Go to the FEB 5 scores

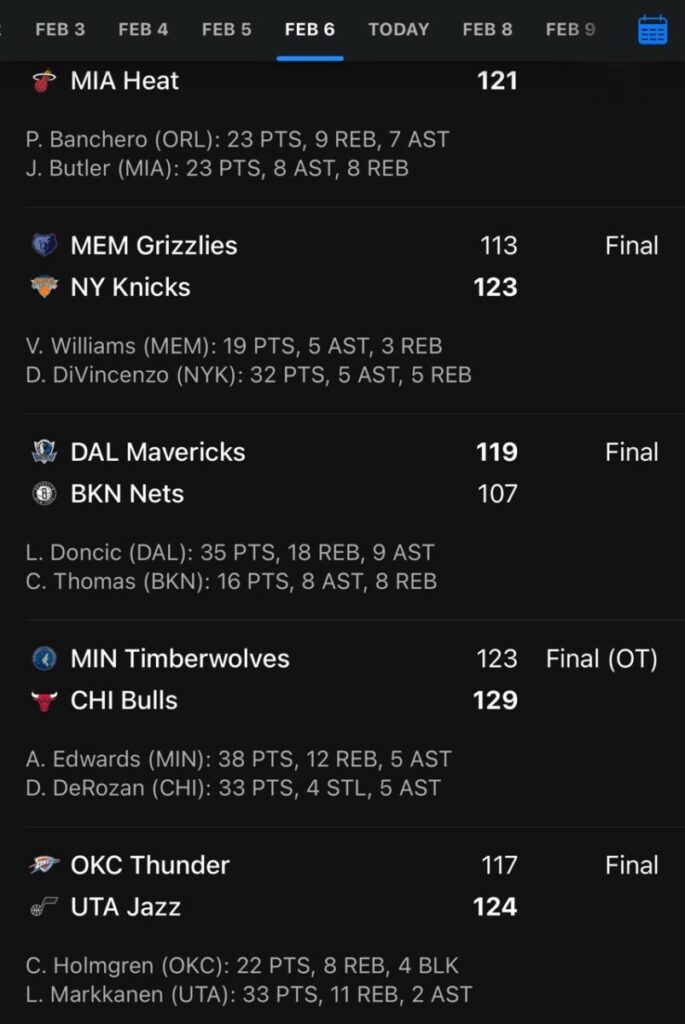pos(226,30)
